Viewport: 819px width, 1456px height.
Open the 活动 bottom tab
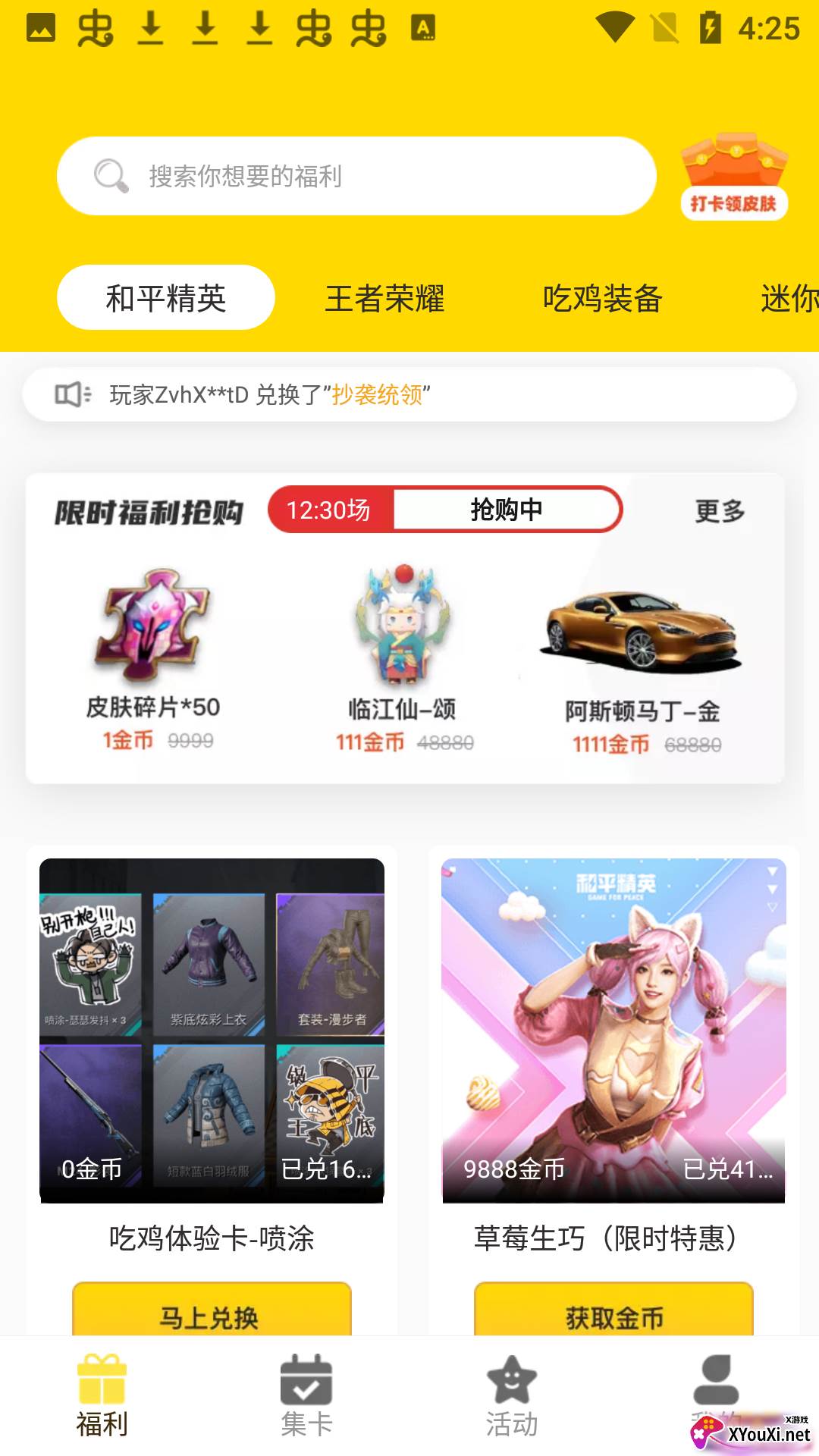pos(512,1395)
